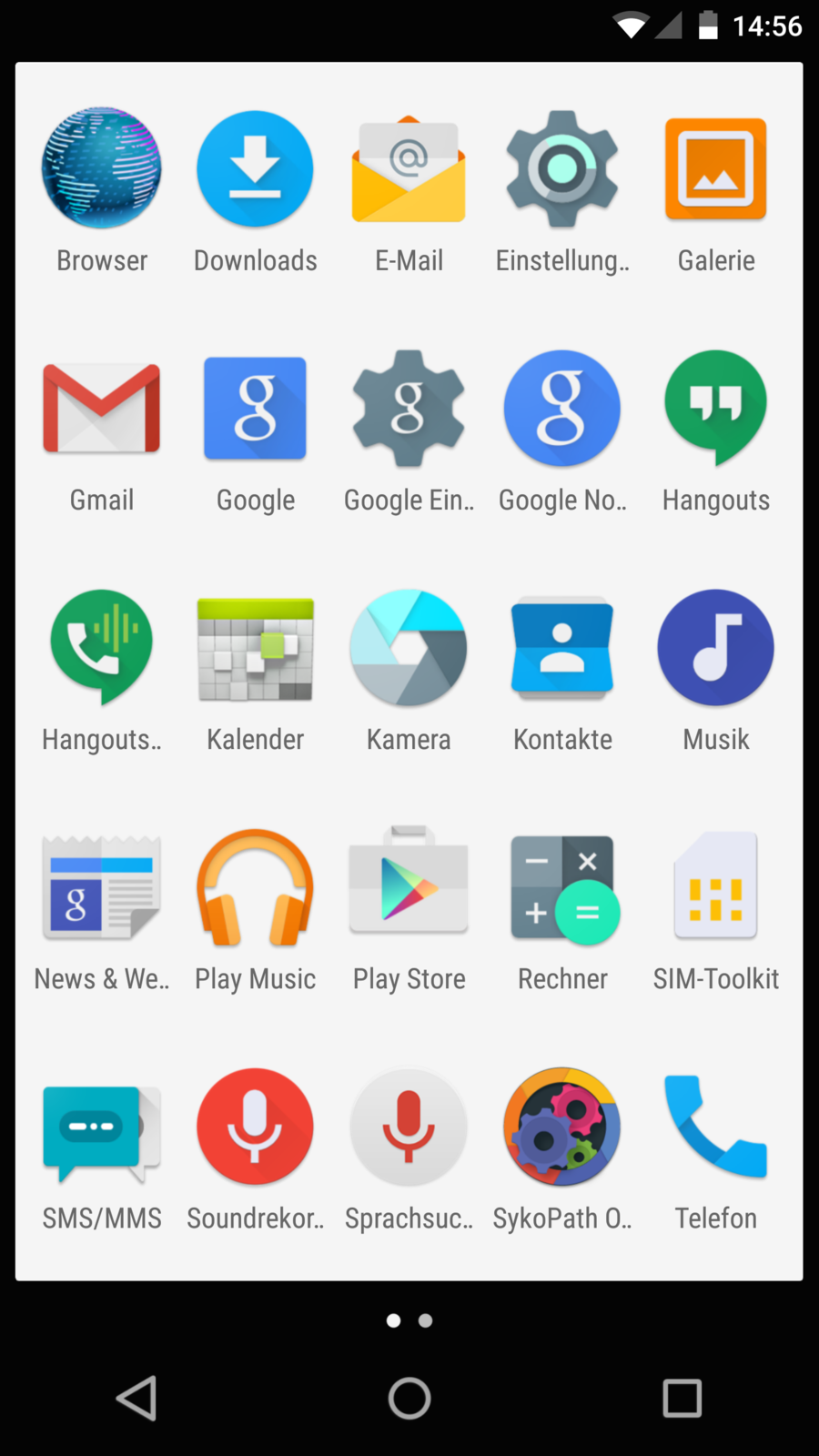Launch the E-Mail app
Viewport: 819px width, 1456px height.
[409, 169]
